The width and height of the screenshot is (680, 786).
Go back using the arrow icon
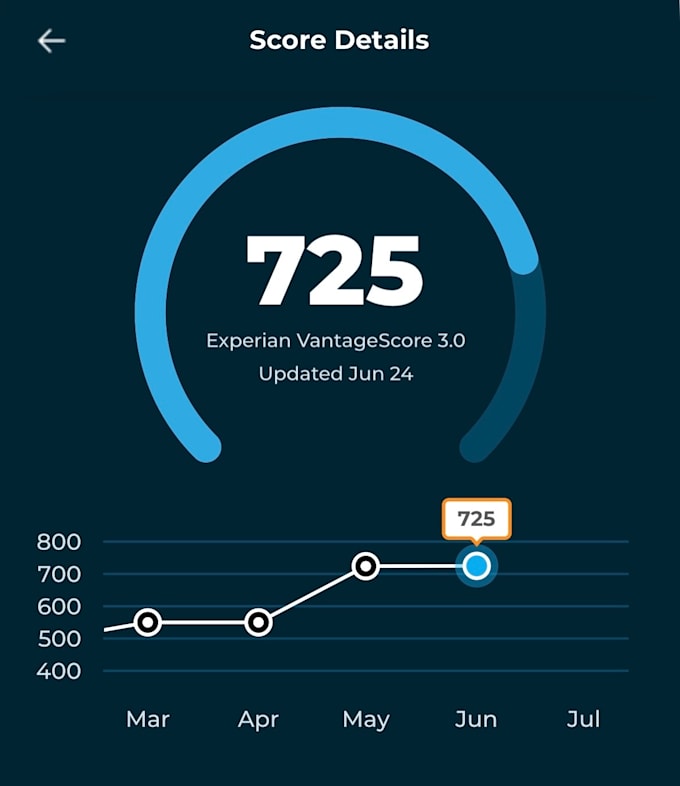click(x=52, y=41)
